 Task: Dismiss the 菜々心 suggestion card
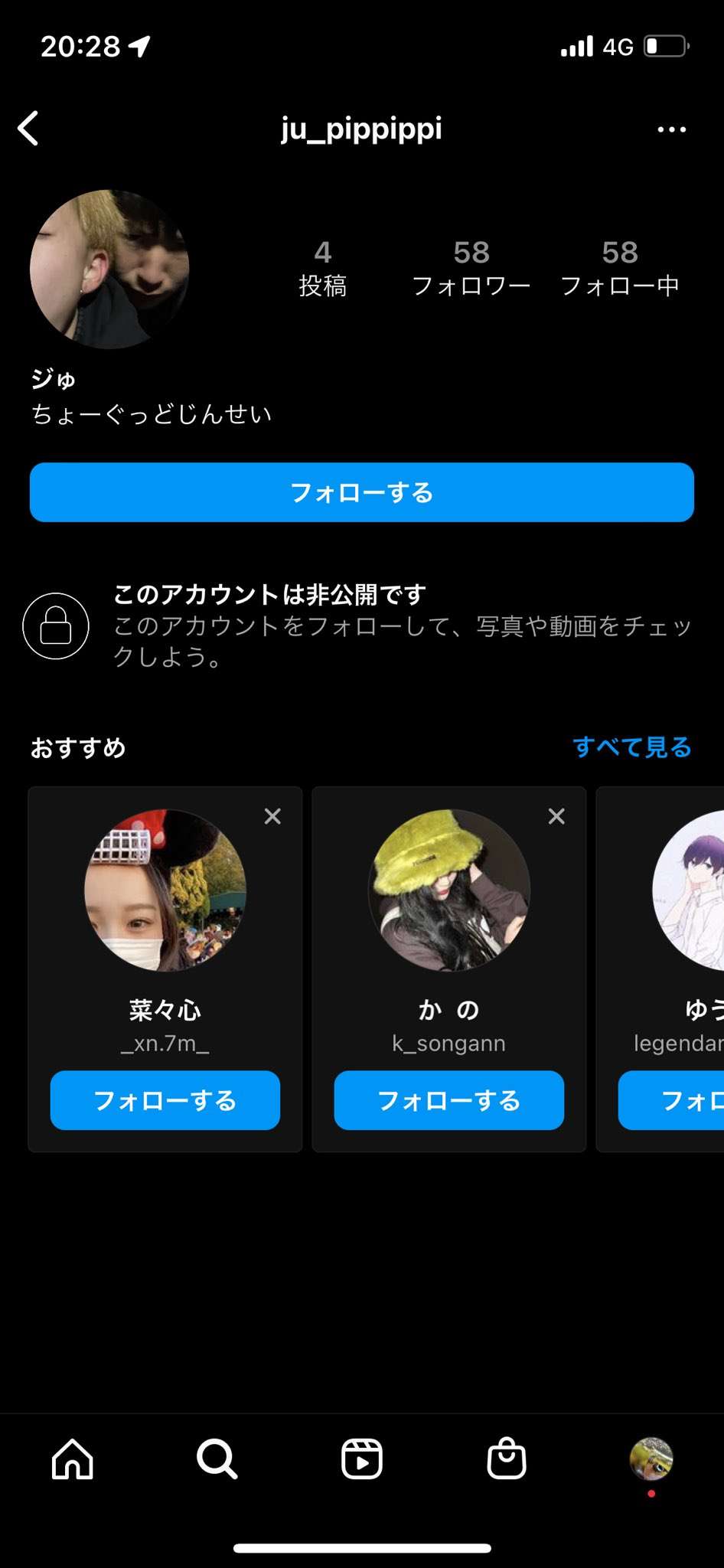tap(272, 816)
